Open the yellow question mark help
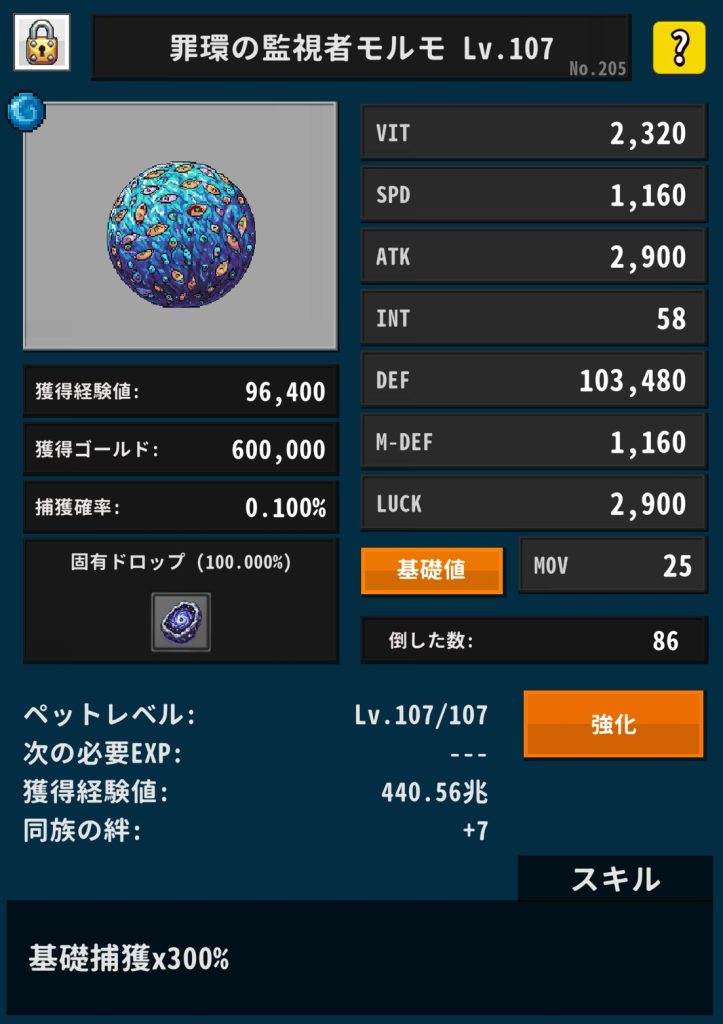Viewport: 723px width, 1024px height. click(679, 46)
